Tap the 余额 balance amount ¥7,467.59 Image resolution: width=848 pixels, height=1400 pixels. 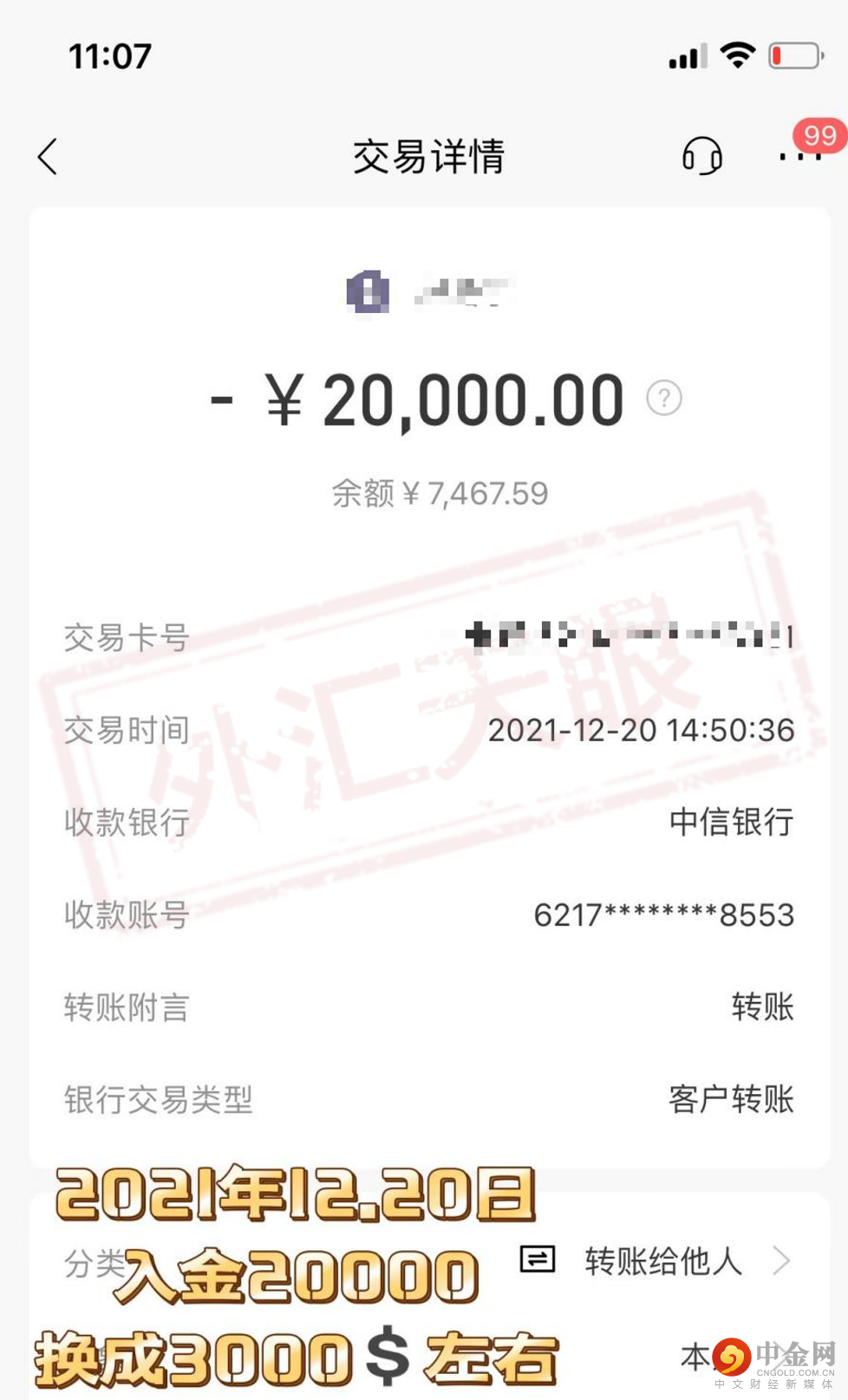[x=440, y=492]
